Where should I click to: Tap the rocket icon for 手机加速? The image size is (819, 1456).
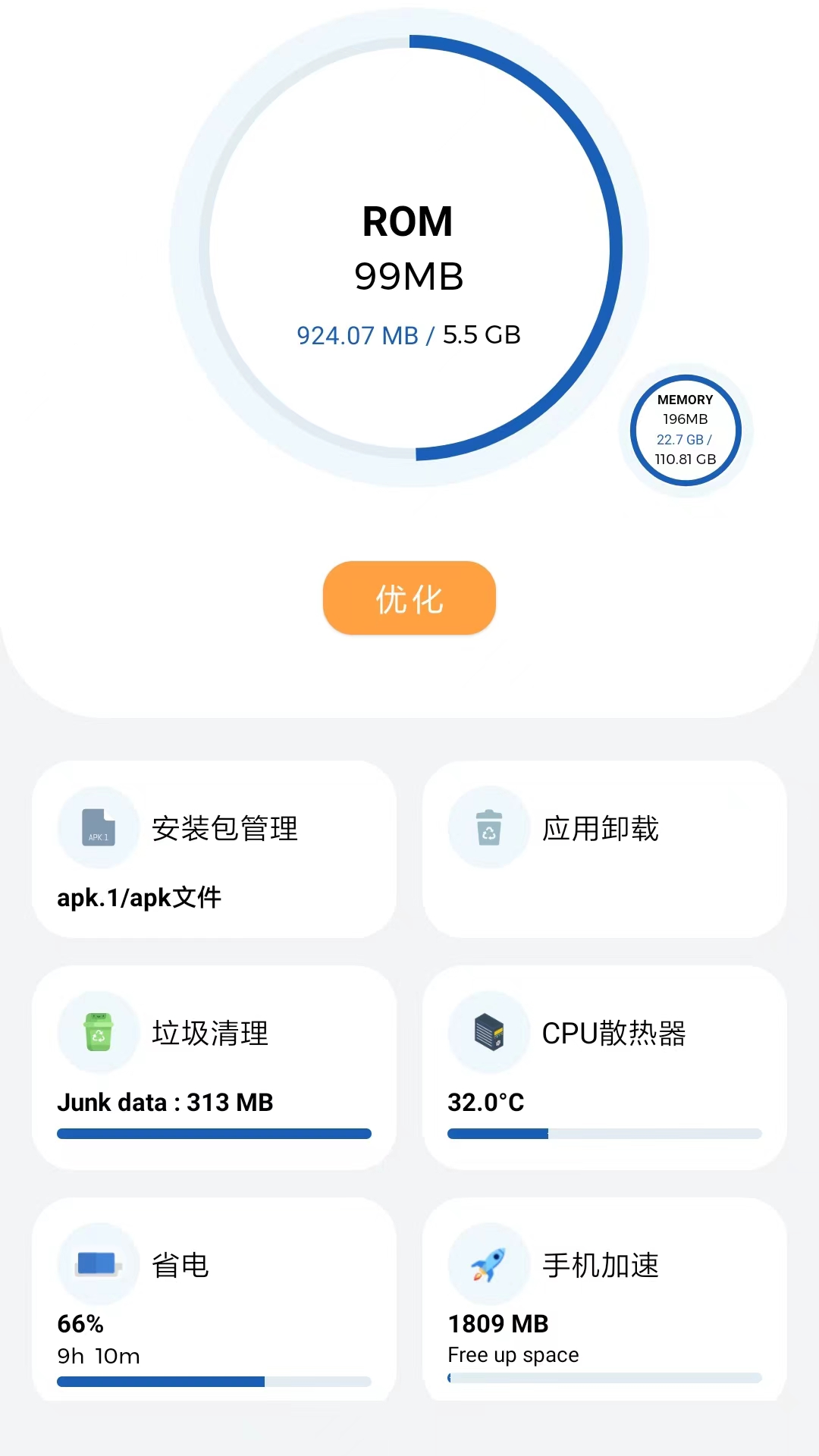[x=489, y=1264]
